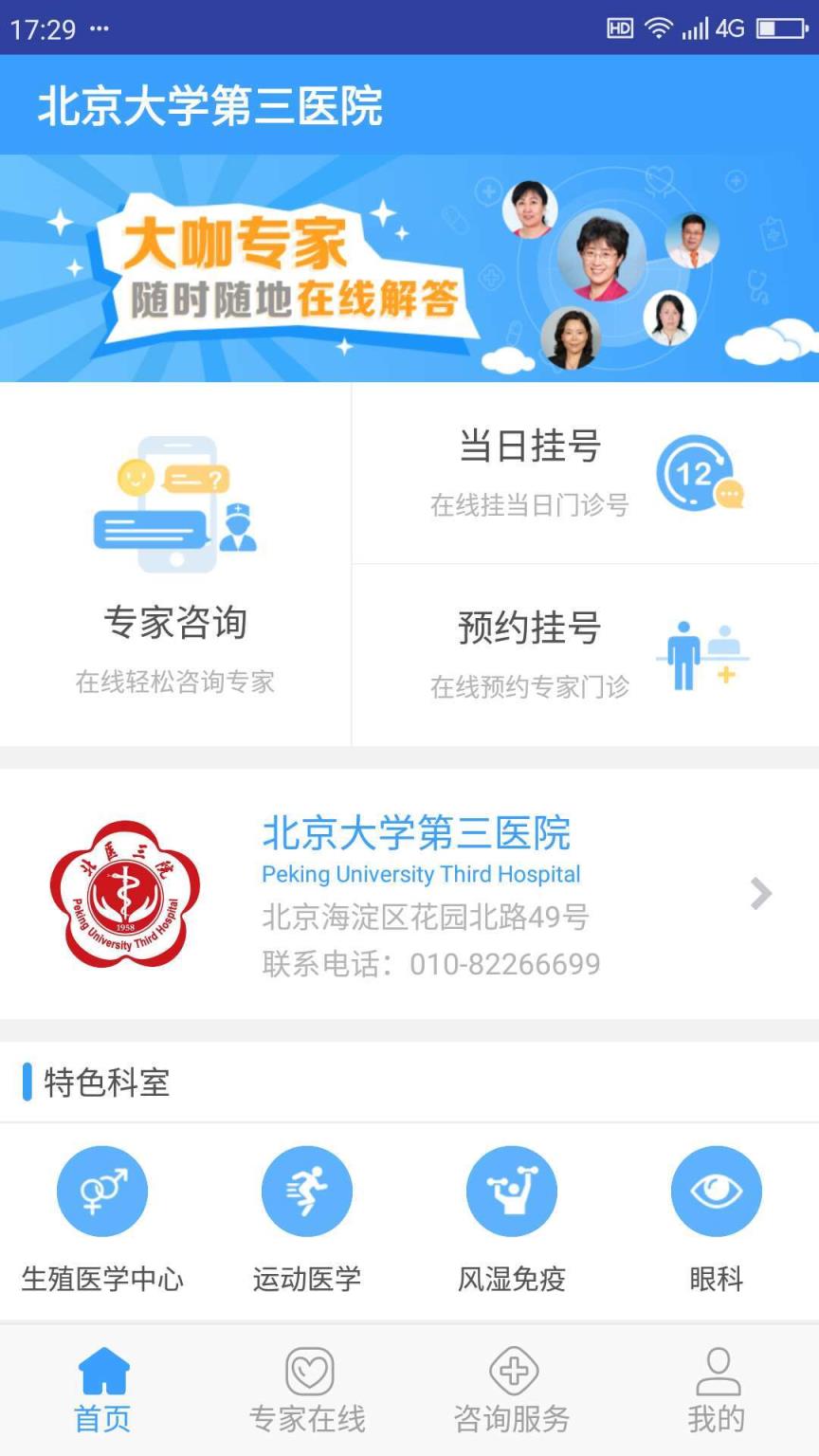Screen dimensions: 819x1456
Task: Switch to the 专家在线 tab
Action: point(306,1391)
